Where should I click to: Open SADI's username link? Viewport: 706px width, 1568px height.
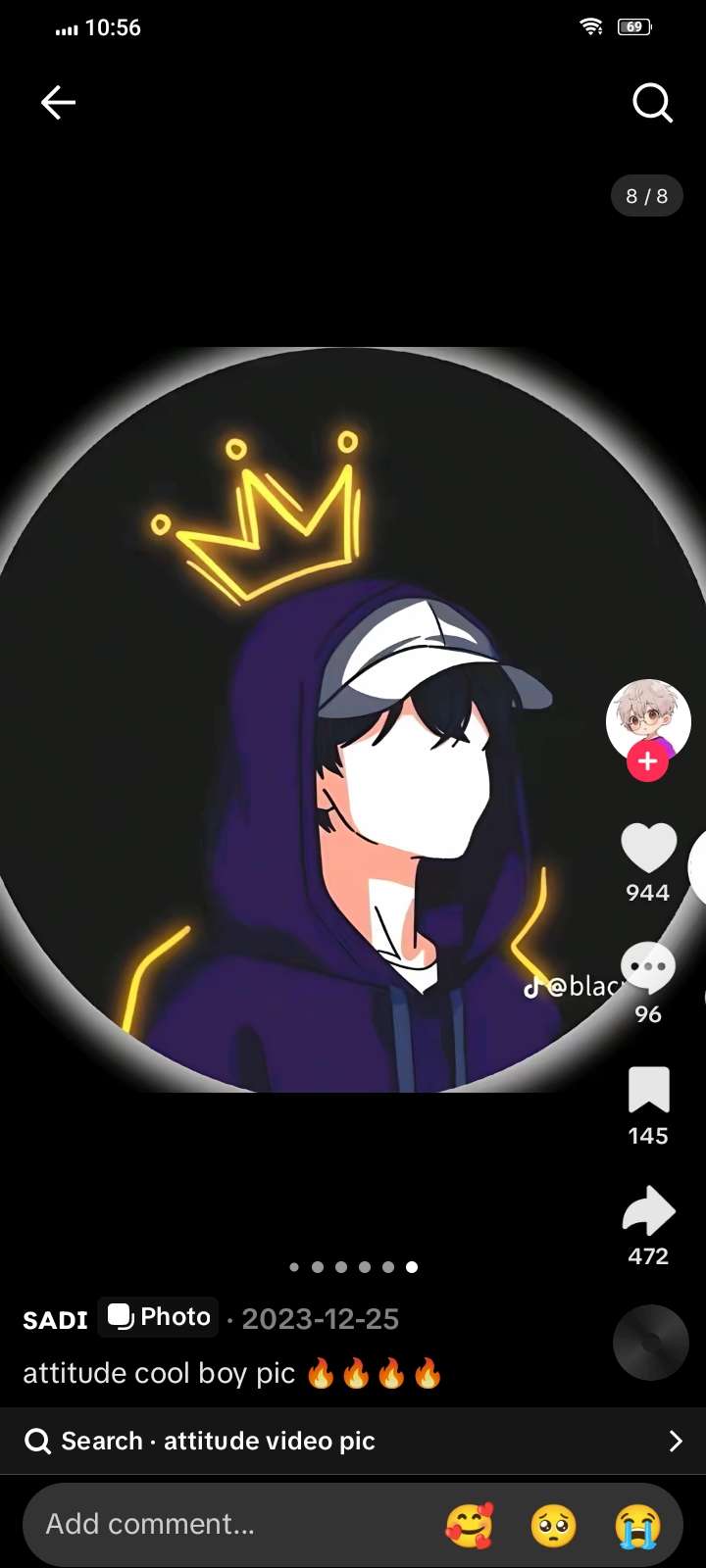pos(56,1320)
